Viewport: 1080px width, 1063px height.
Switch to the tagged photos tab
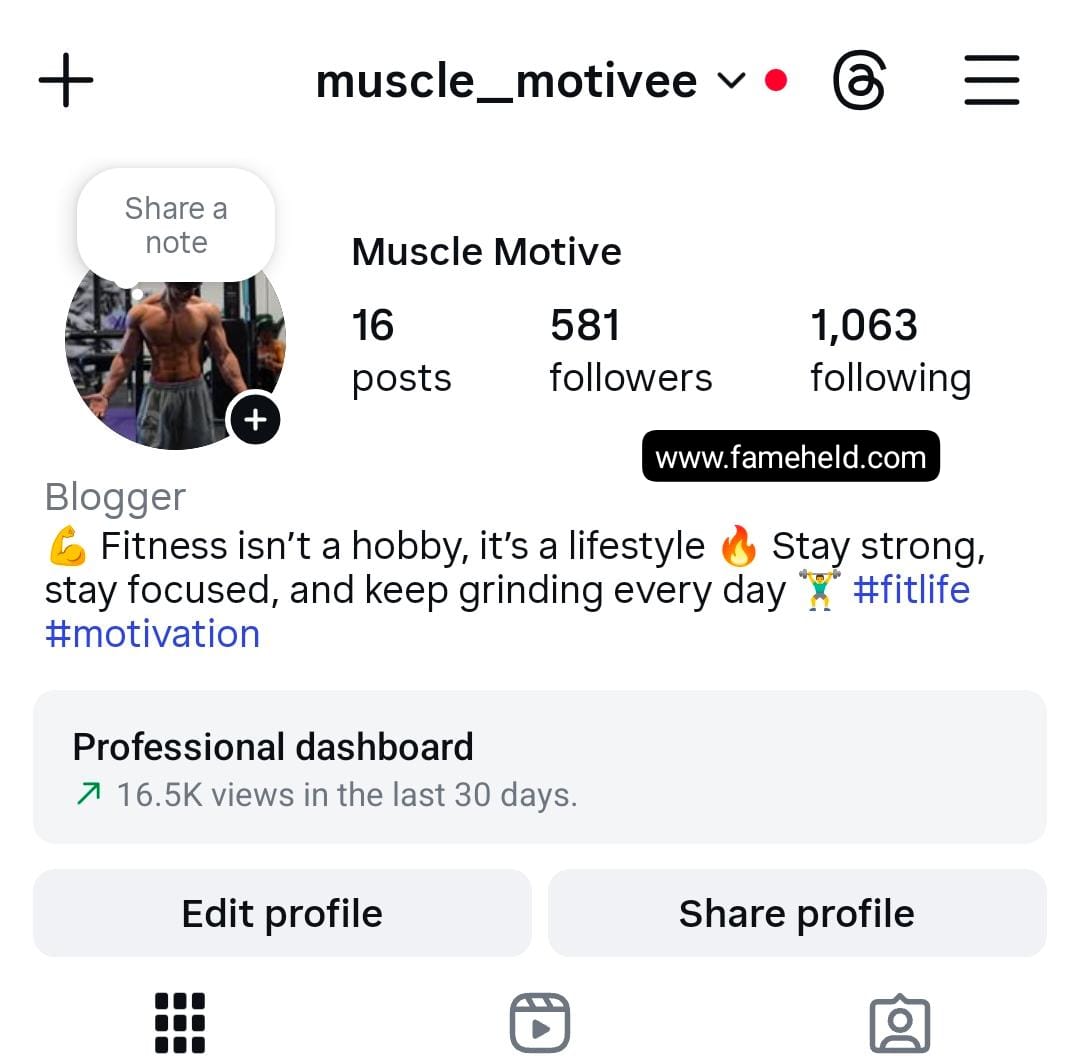coord(900,1022)
